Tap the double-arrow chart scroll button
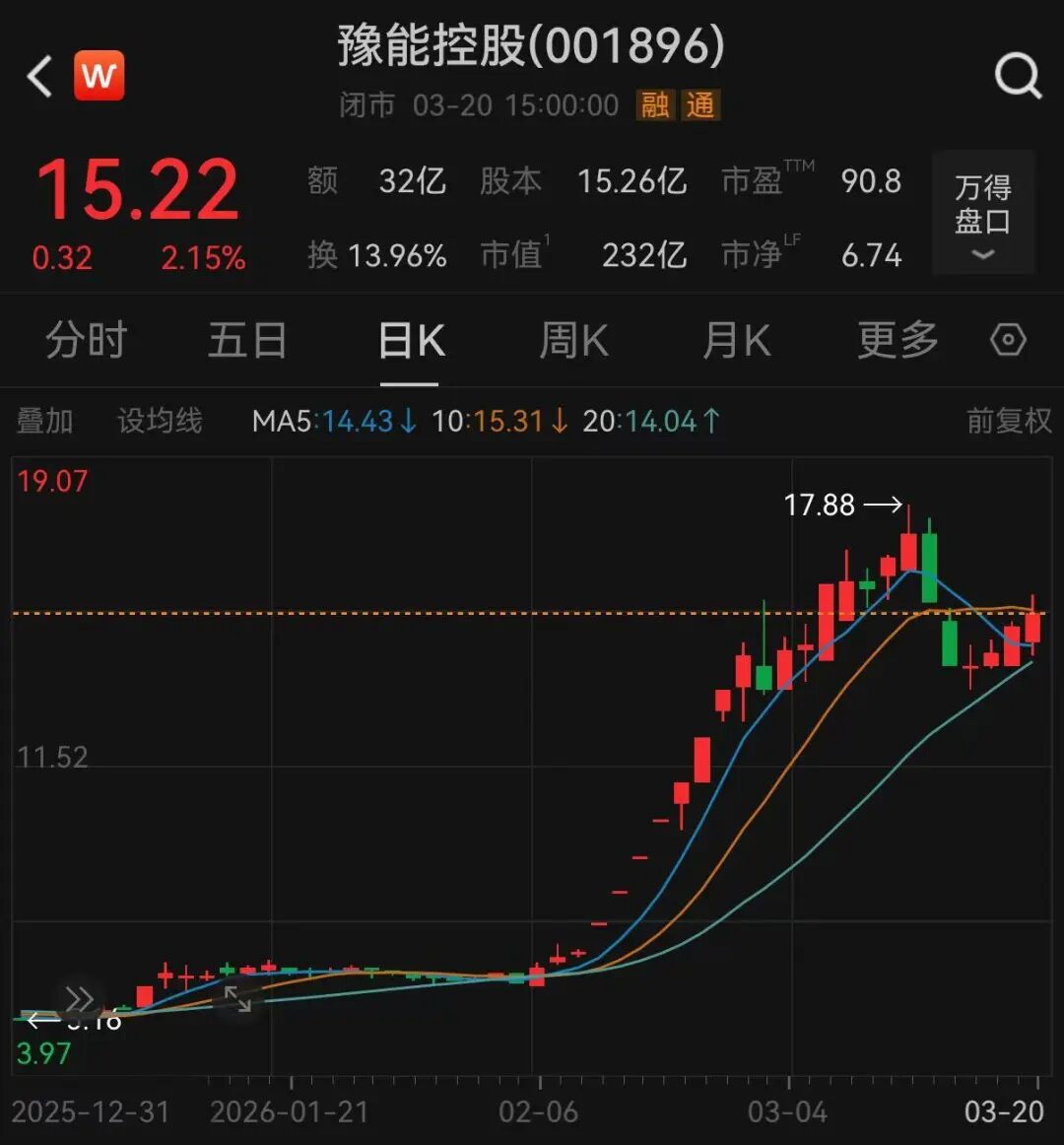Screen dimensions: 1064x1145 [79, 1000]
